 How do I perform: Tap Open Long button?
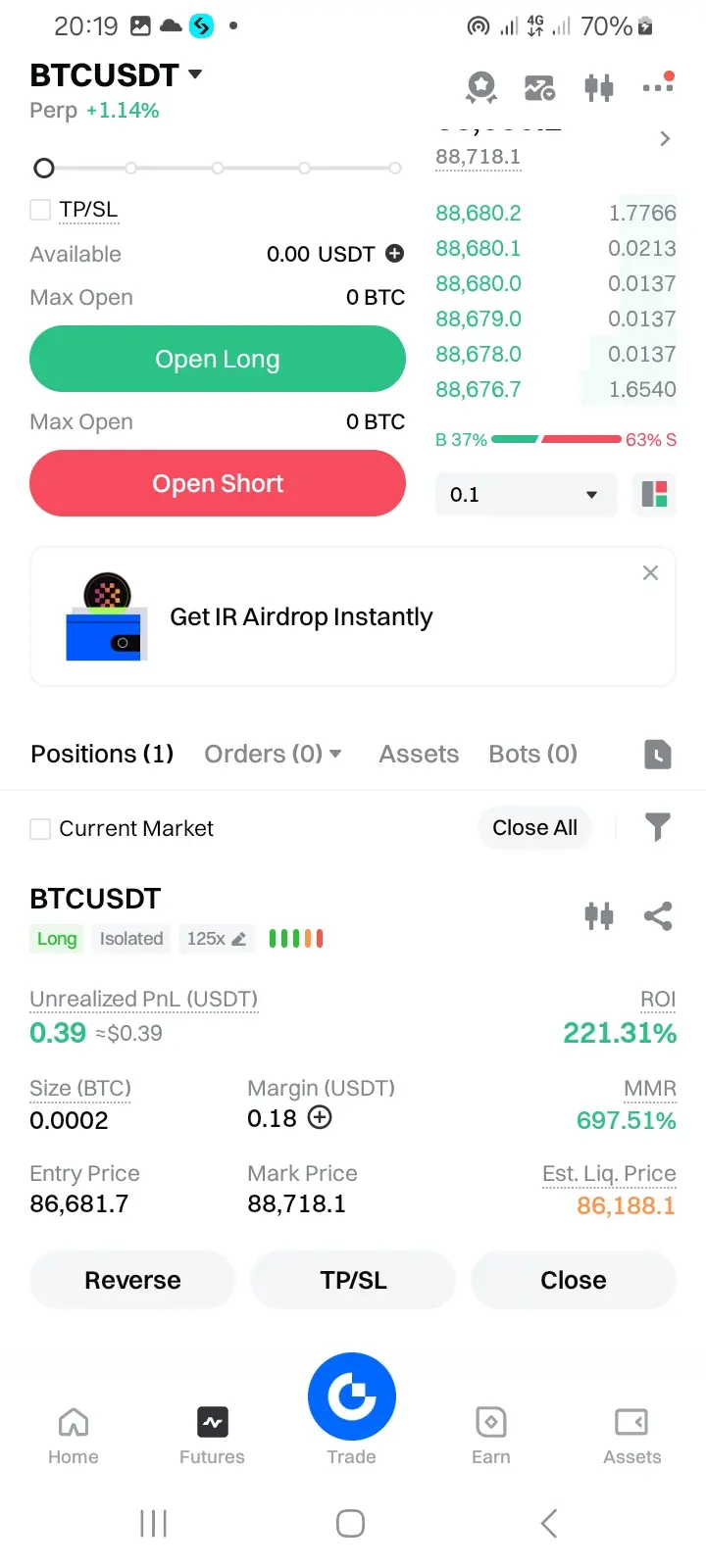218,359
